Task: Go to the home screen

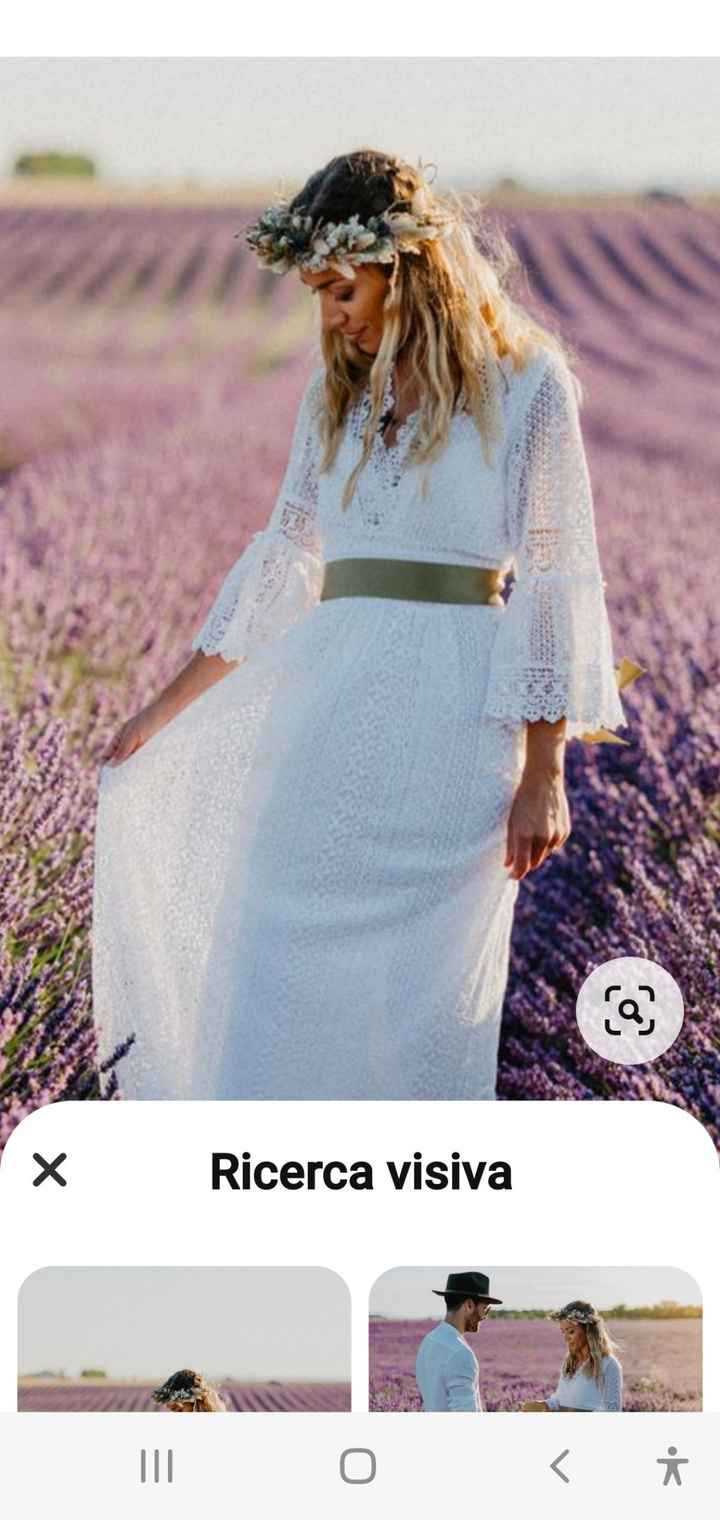Action: (x=358, y=1466)
